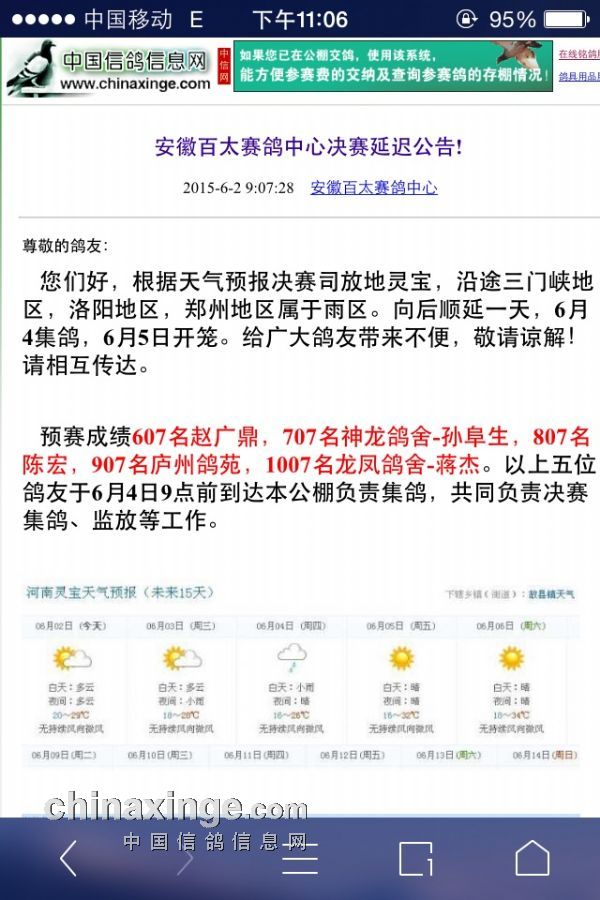Screen dimensions: 600x900
Task: Go forward in browser history
Action: (184, 858)
